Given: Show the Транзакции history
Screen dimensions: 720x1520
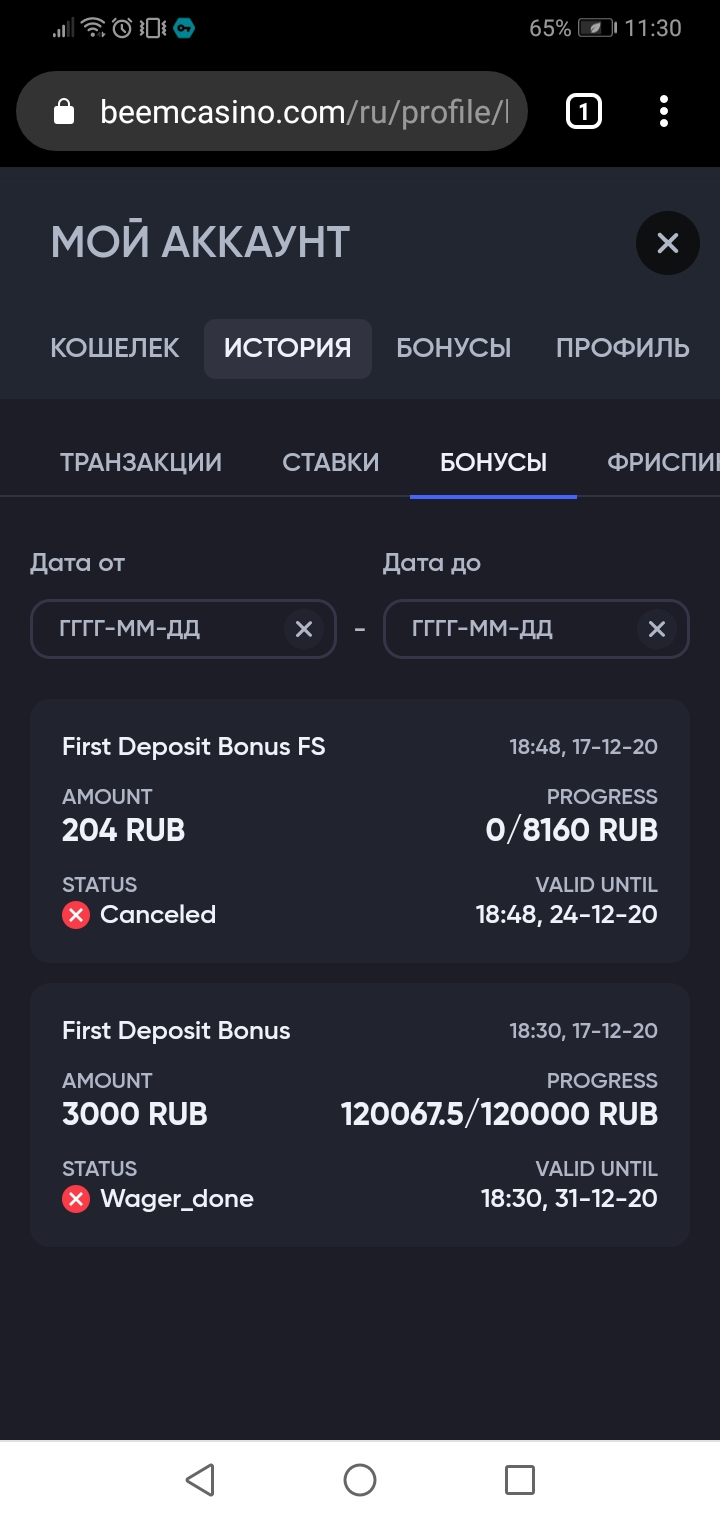Looking at the screenshot, I should point(141,463).
